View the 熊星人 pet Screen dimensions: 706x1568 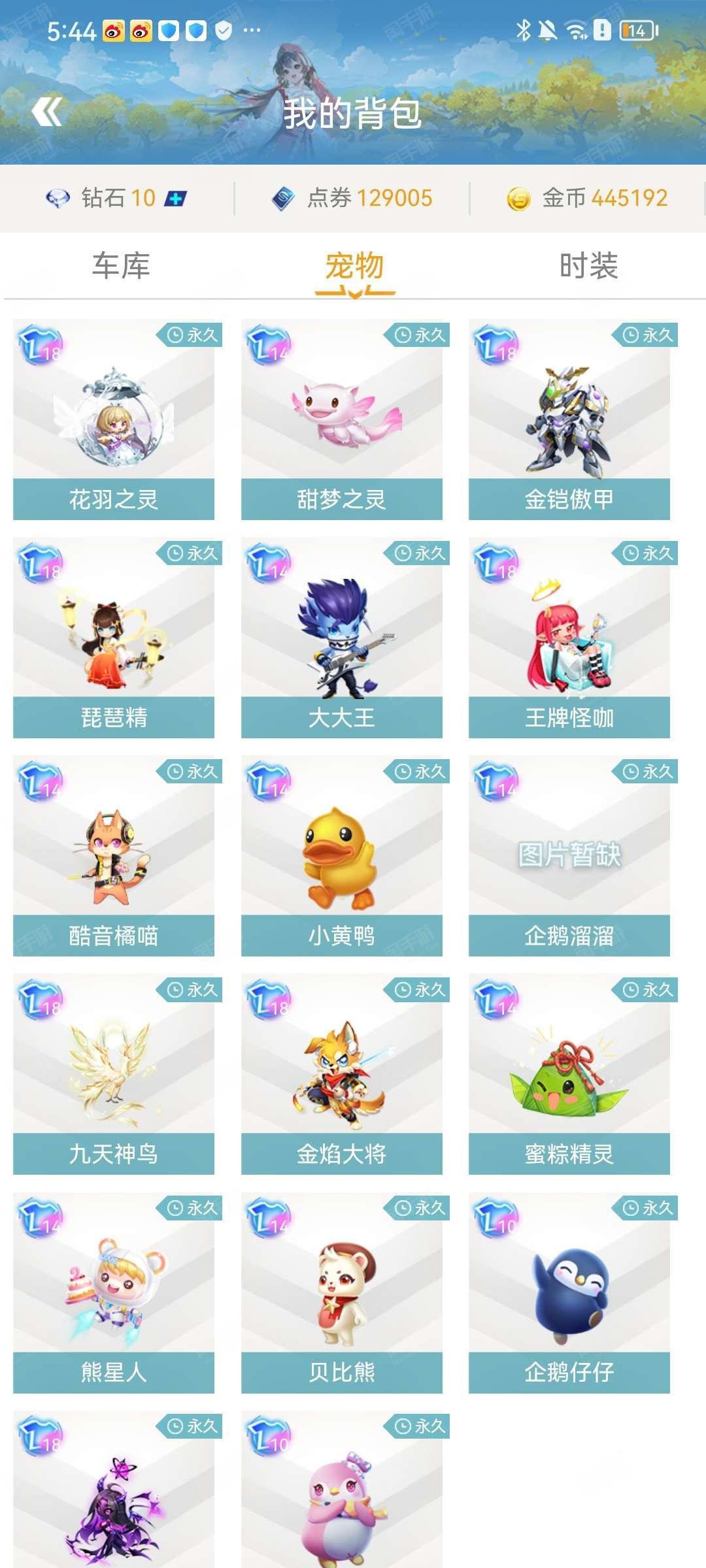[x=114, y=1292]
